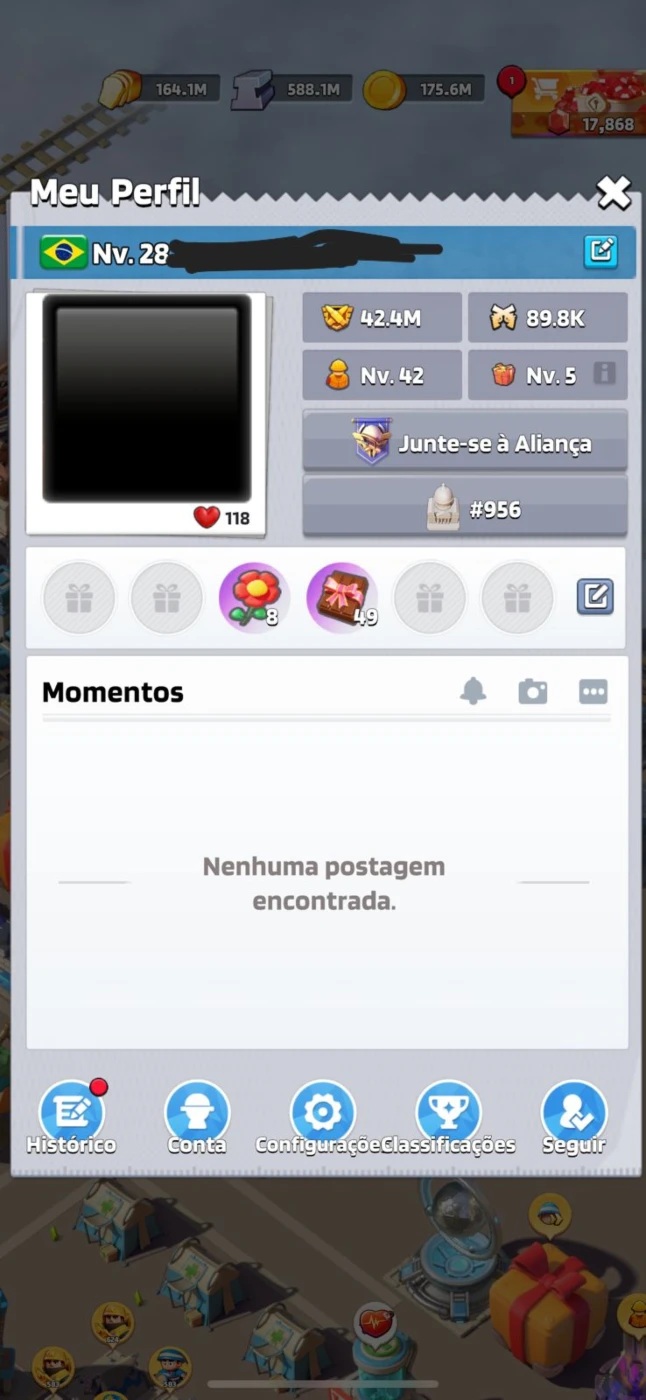Tap the Nv. 5 info icon
646x1400 pixels.
604,374
